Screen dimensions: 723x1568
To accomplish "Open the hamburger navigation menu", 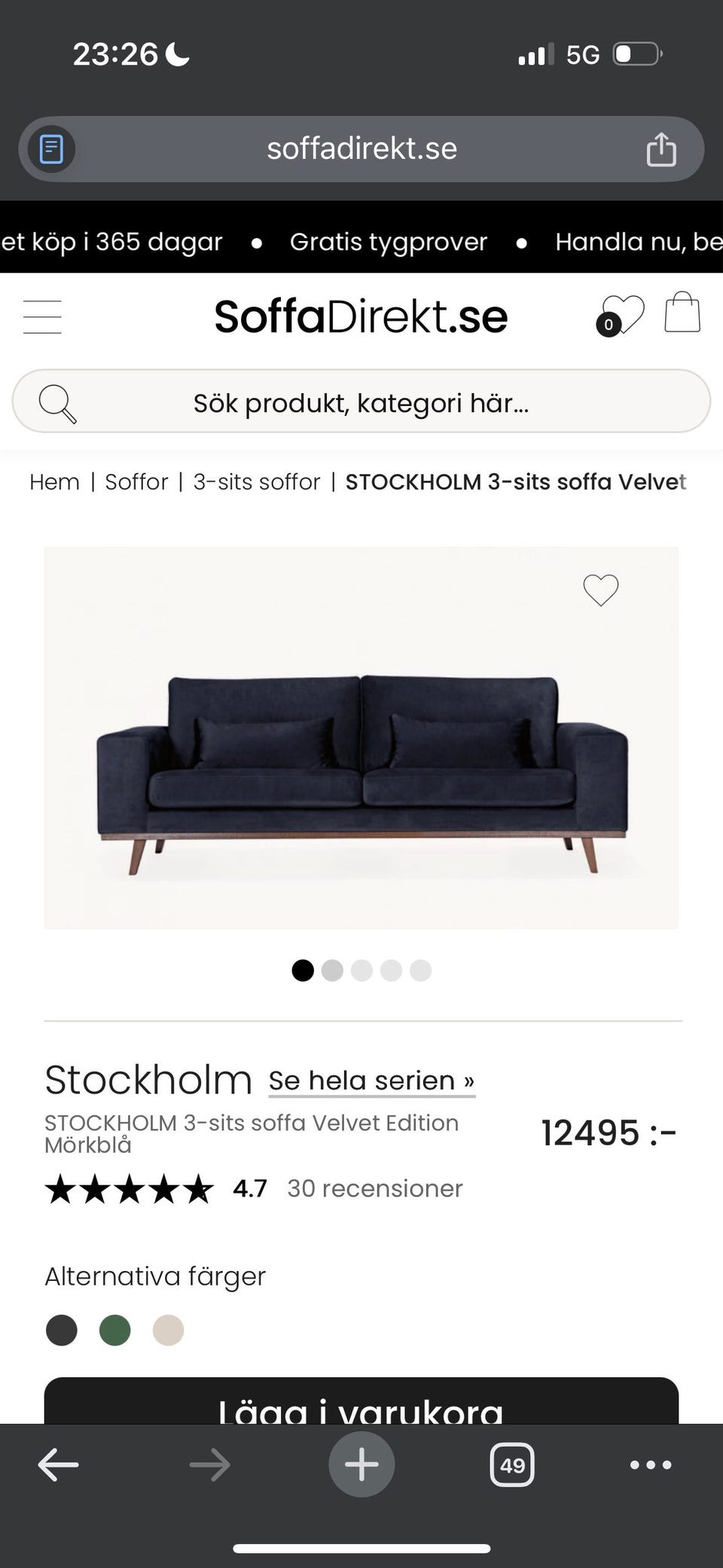I will (x=42, y=316).
